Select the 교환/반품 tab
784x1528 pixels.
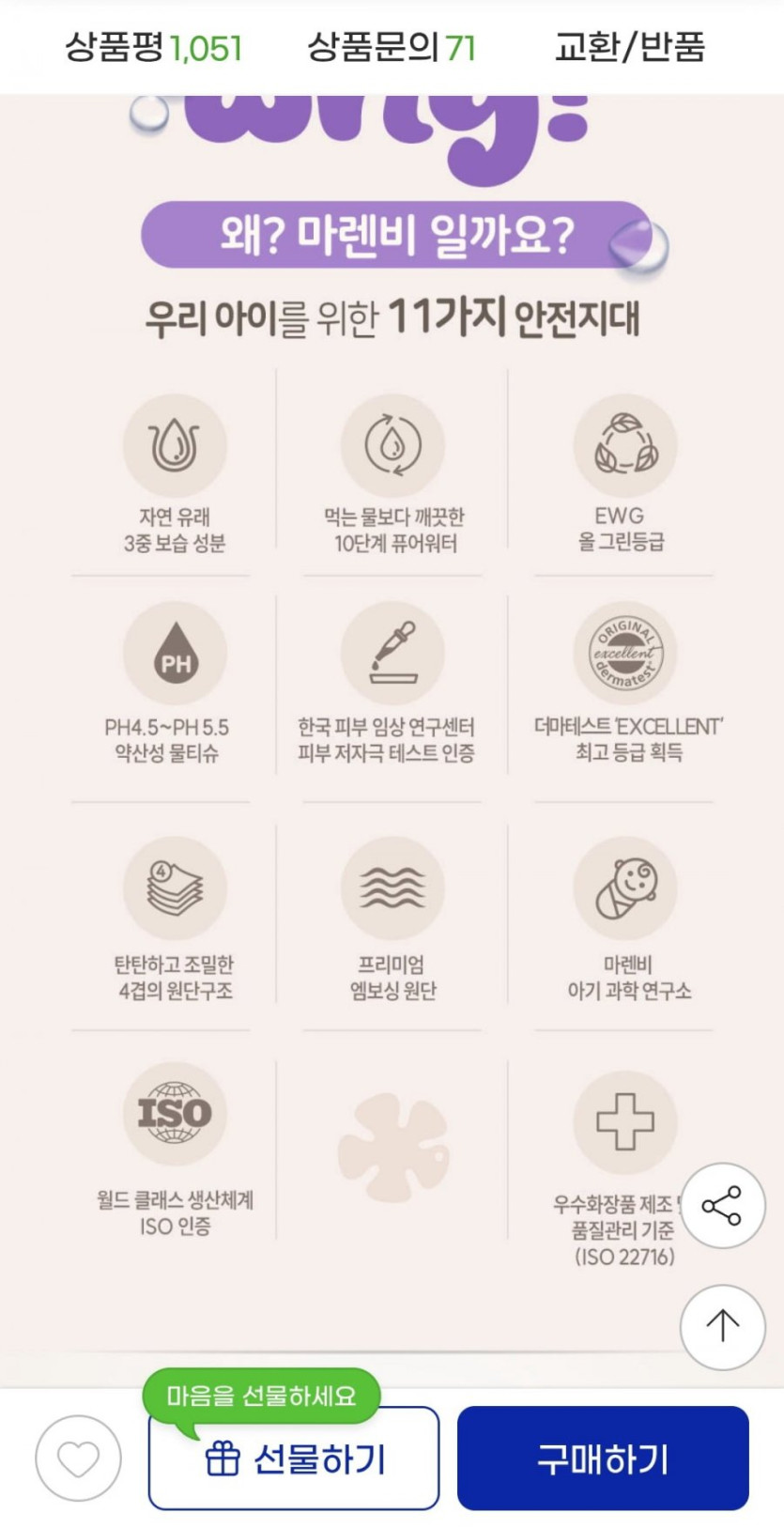coord(629,47)
